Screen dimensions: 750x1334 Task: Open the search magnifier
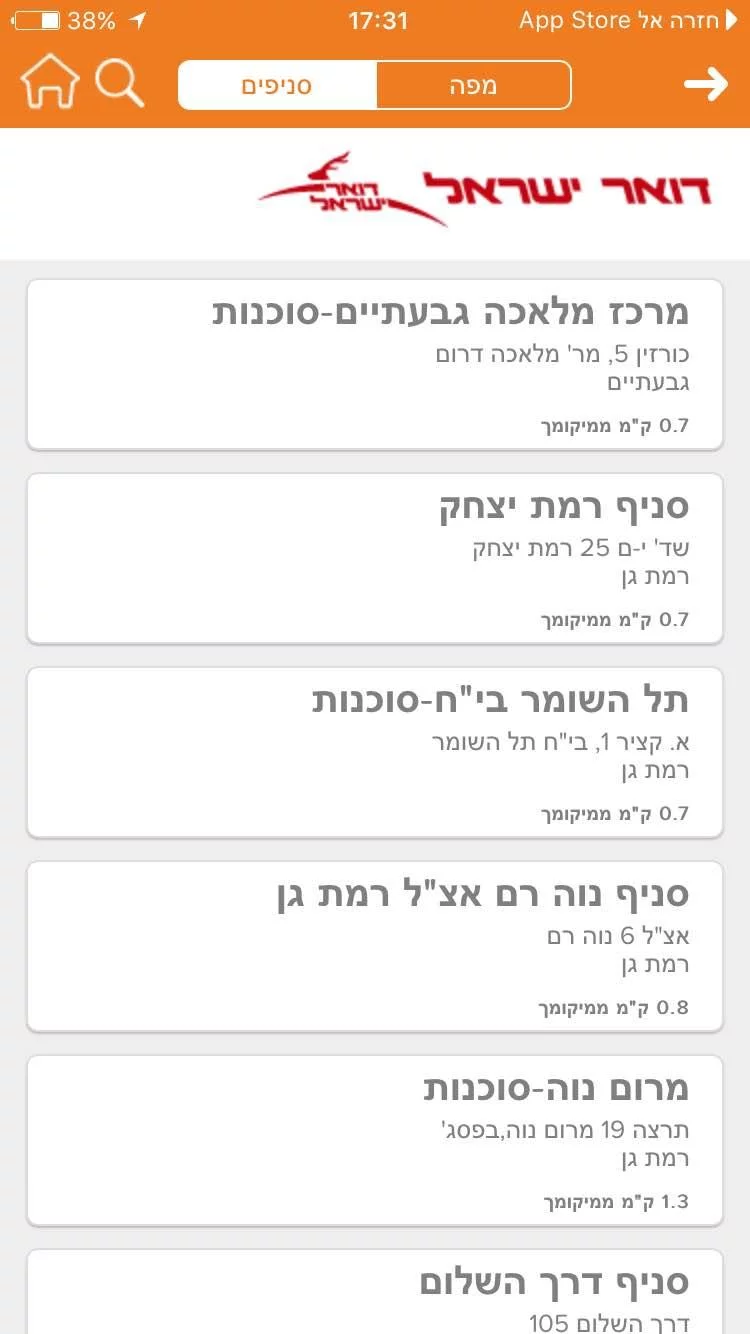tap(120, 83)
